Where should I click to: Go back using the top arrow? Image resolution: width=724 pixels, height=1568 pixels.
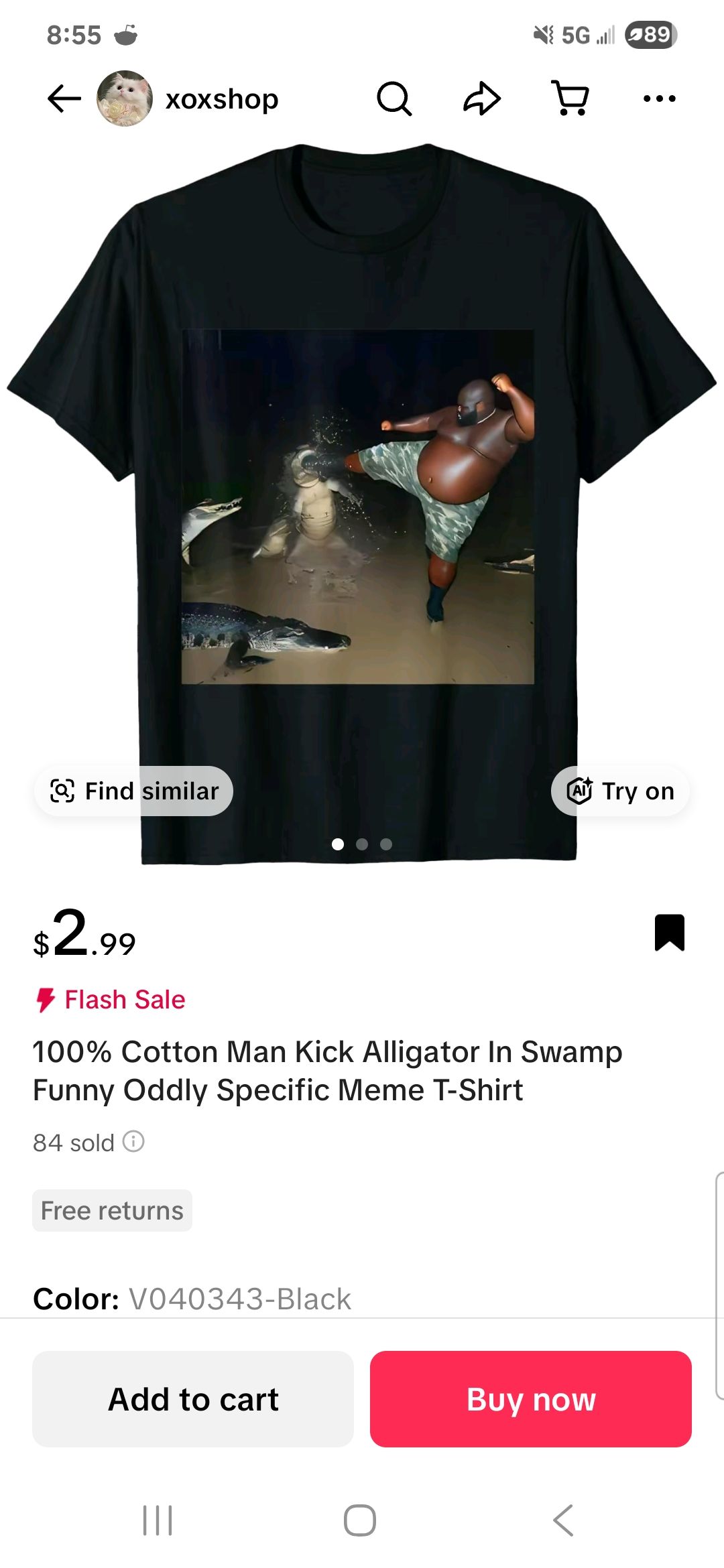64,99
